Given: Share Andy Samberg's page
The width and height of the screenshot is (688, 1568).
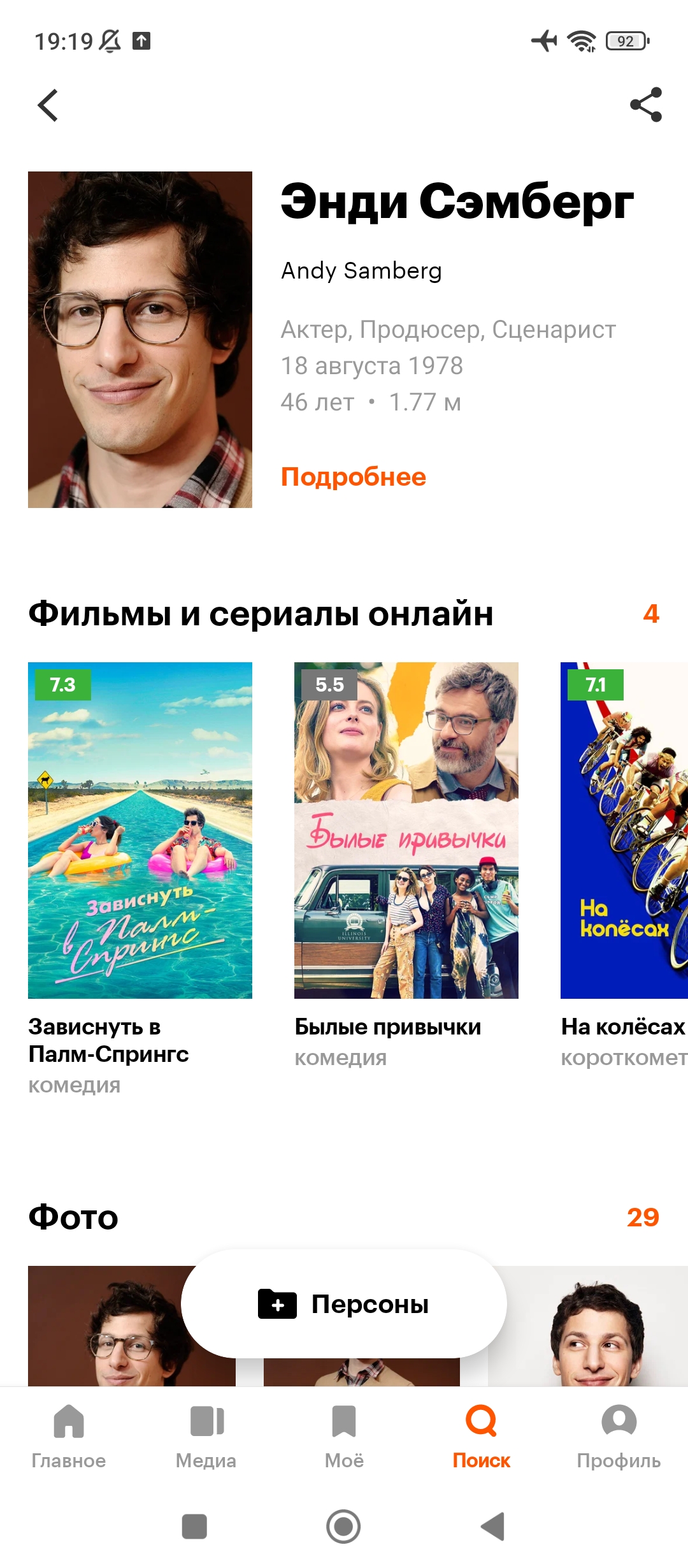Looking at the screenshot, I should pyautogui.click(x=645, y=105).
